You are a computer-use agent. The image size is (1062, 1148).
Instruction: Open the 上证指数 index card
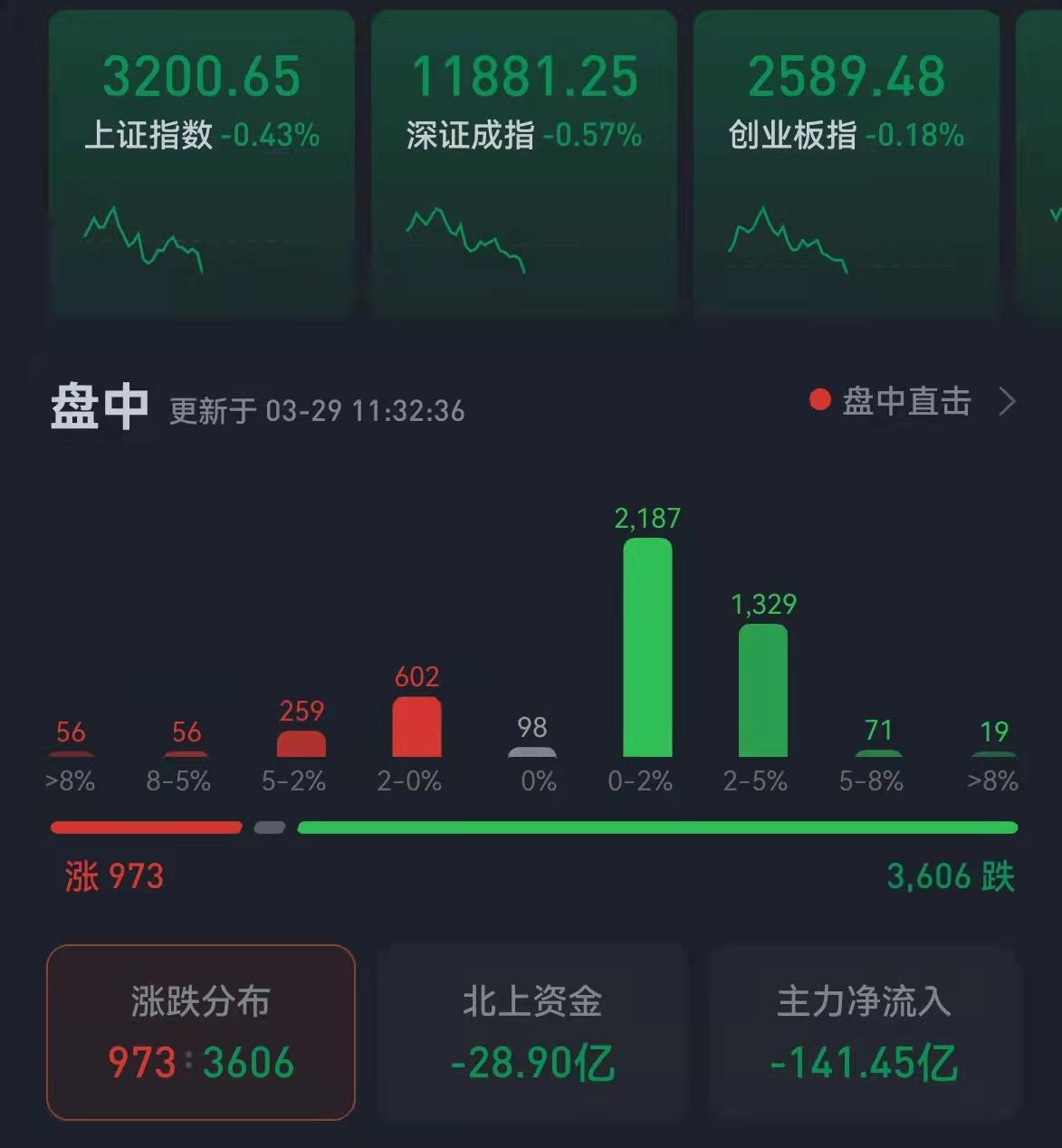pyautogui.click(x=201, y=163)
